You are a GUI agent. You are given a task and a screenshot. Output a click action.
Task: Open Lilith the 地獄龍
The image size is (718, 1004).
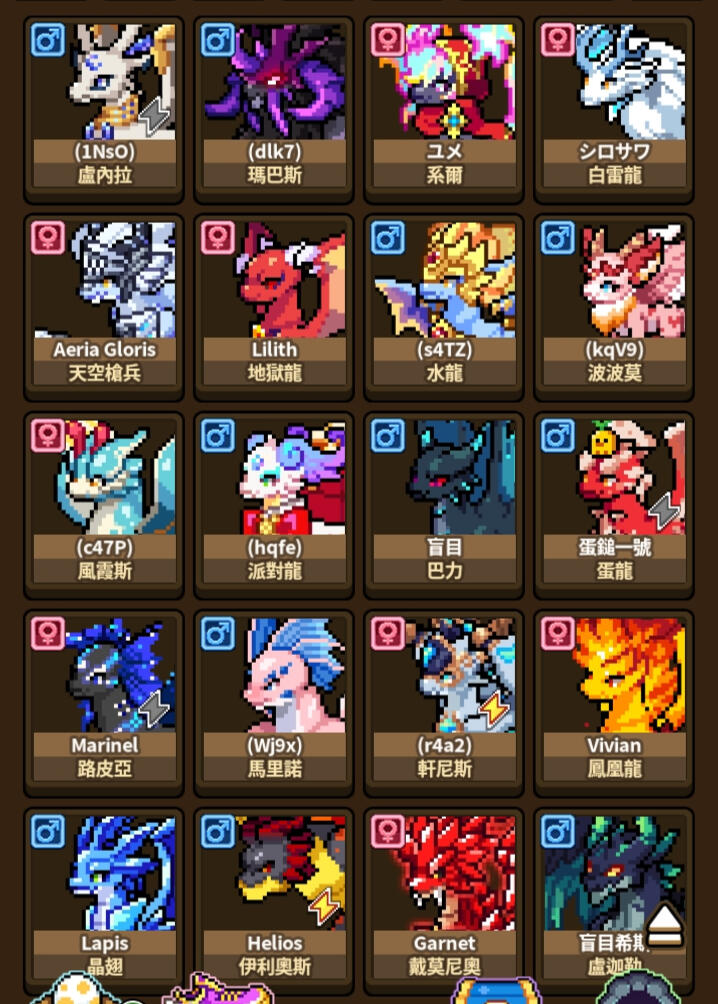[x=274, y=306]
